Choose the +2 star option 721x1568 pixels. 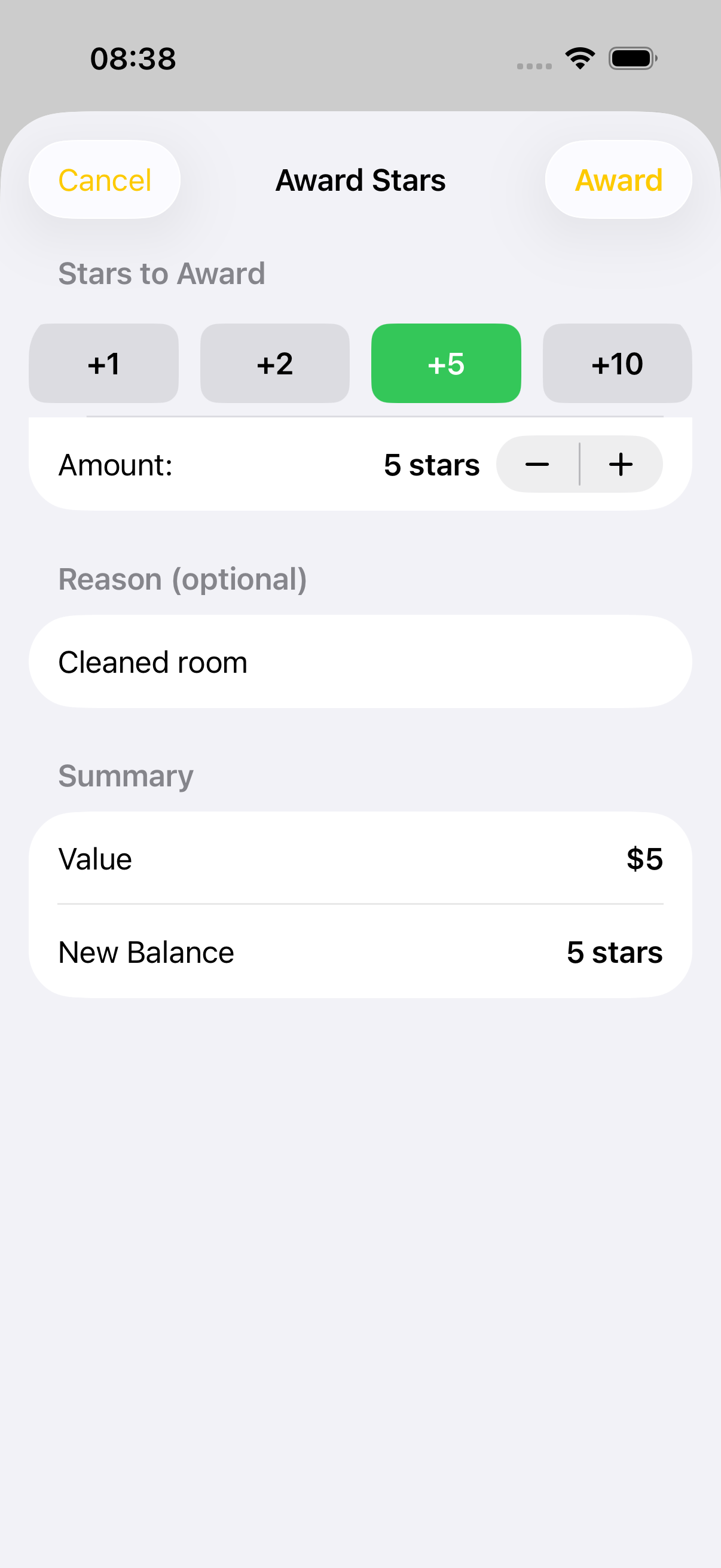(275, 364)
